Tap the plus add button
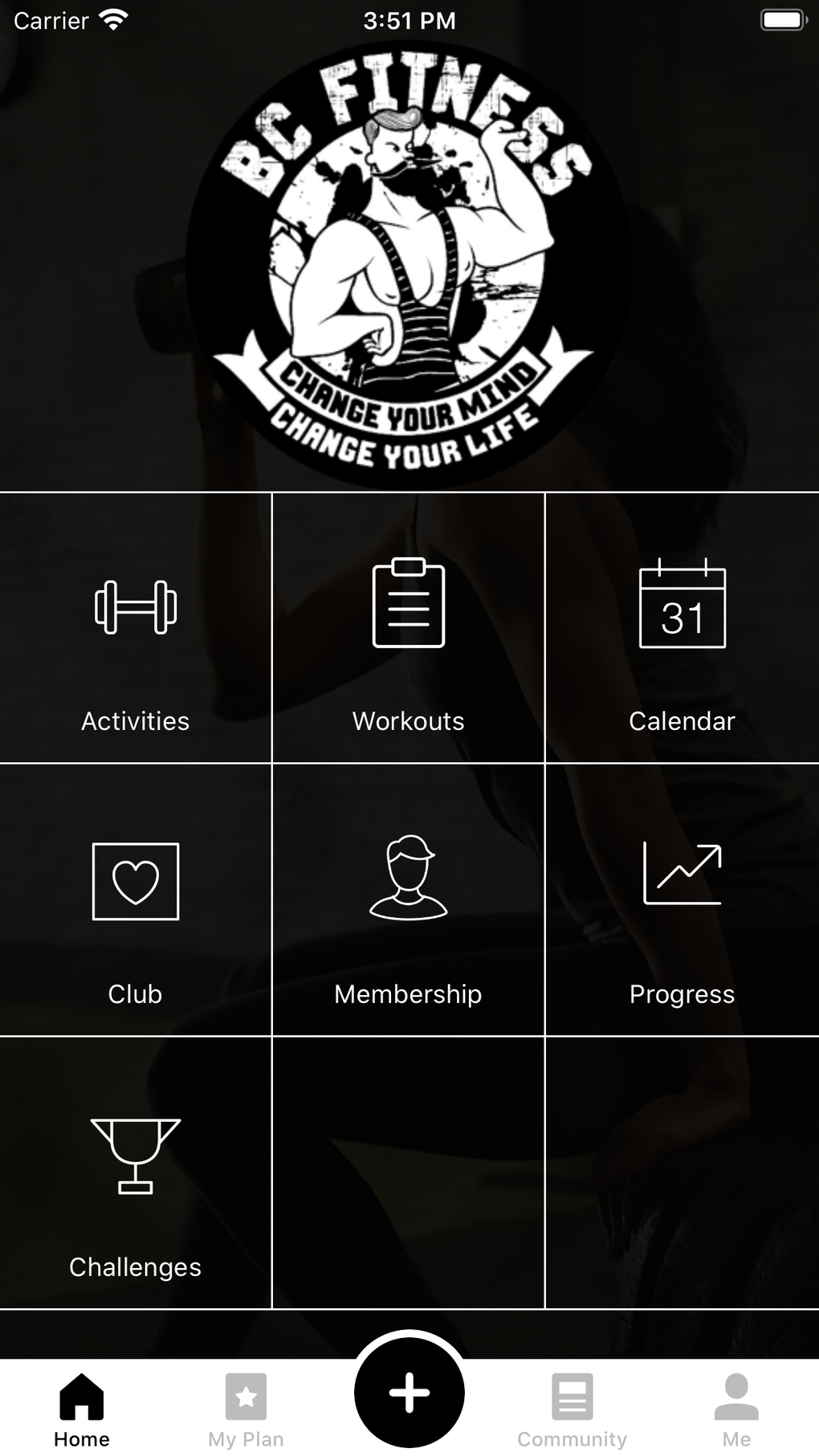819x1456 pixels. (x=409, y=1392)
